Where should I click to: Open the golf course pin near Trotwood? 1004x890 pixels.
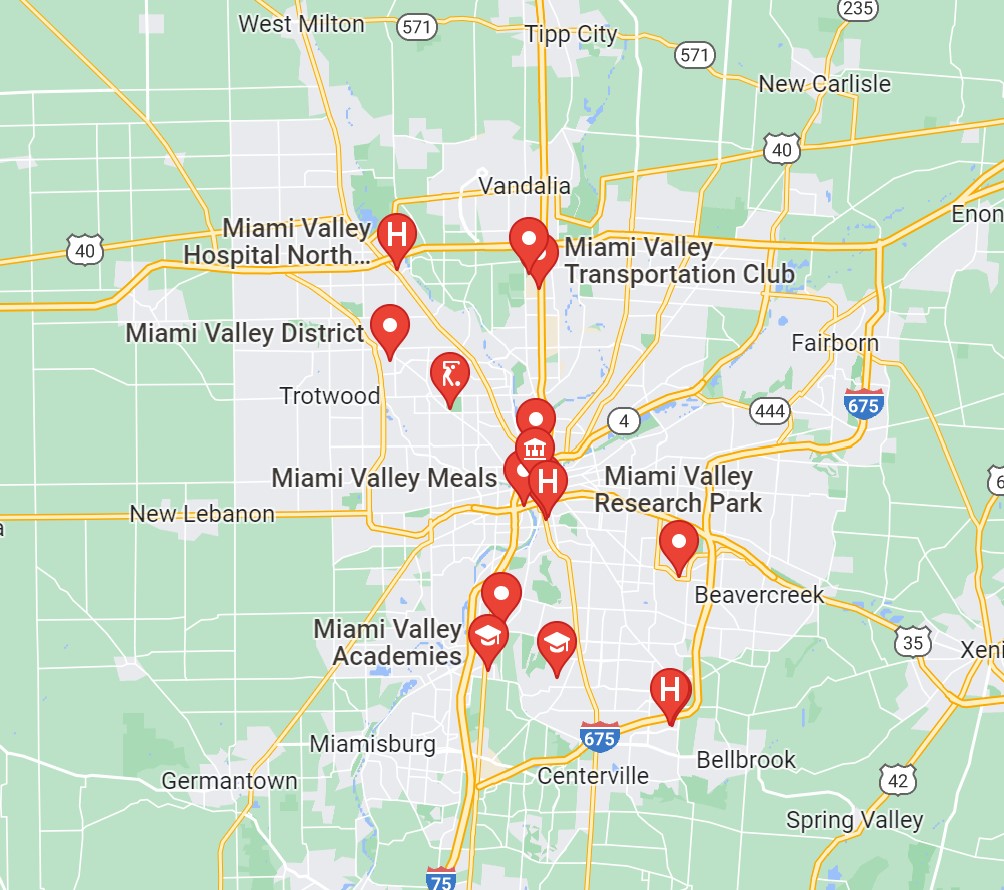449,375
